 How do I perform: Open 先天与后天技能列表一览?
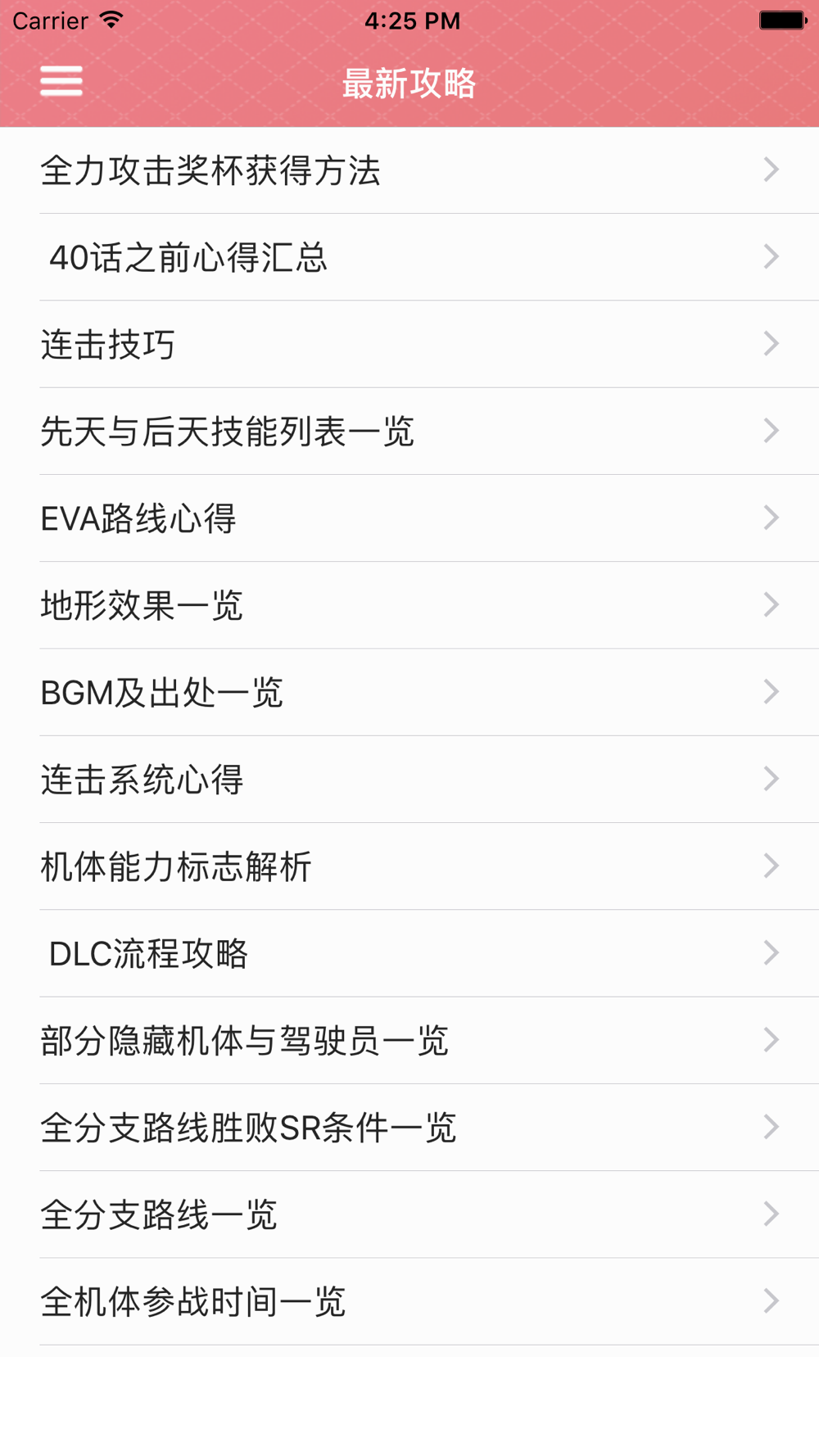point(409,432)
